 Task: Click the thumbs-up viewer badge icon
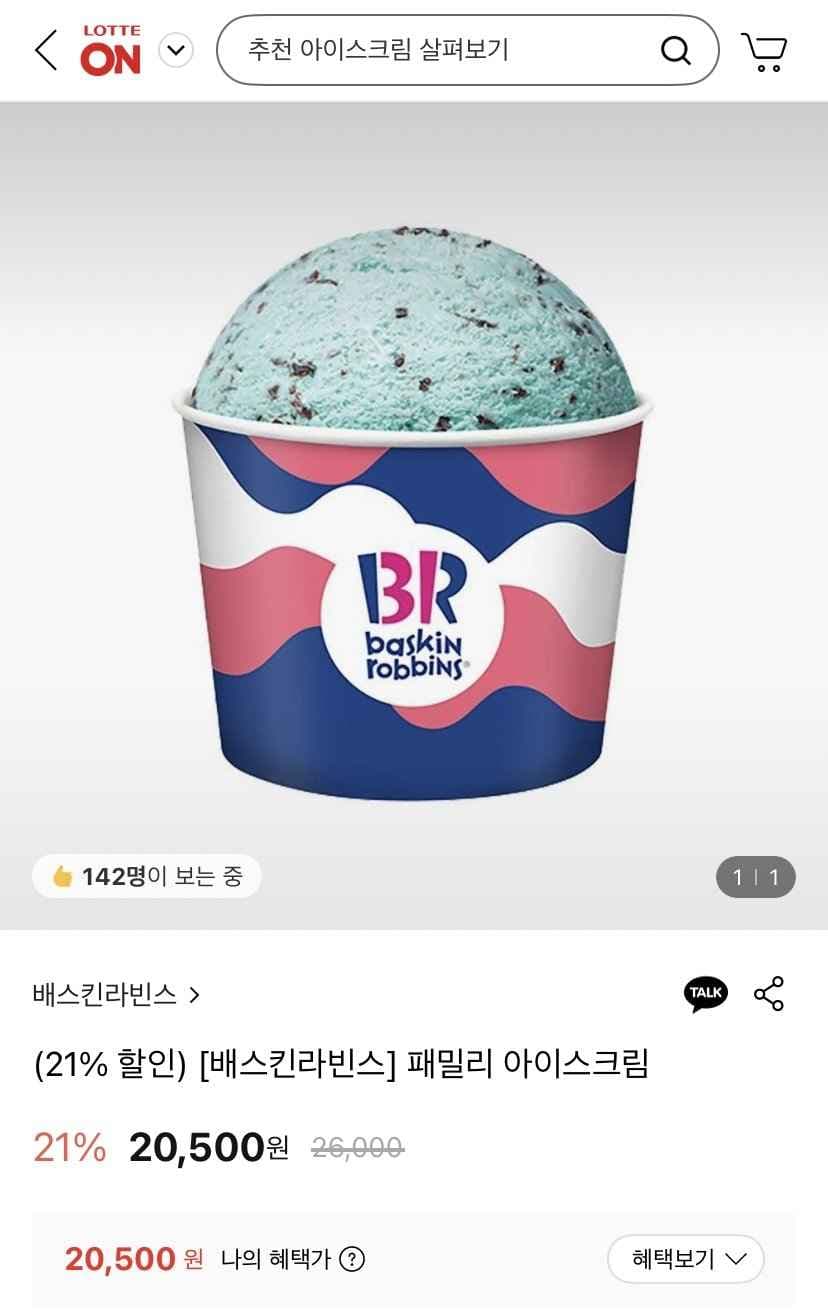point(63,875)
